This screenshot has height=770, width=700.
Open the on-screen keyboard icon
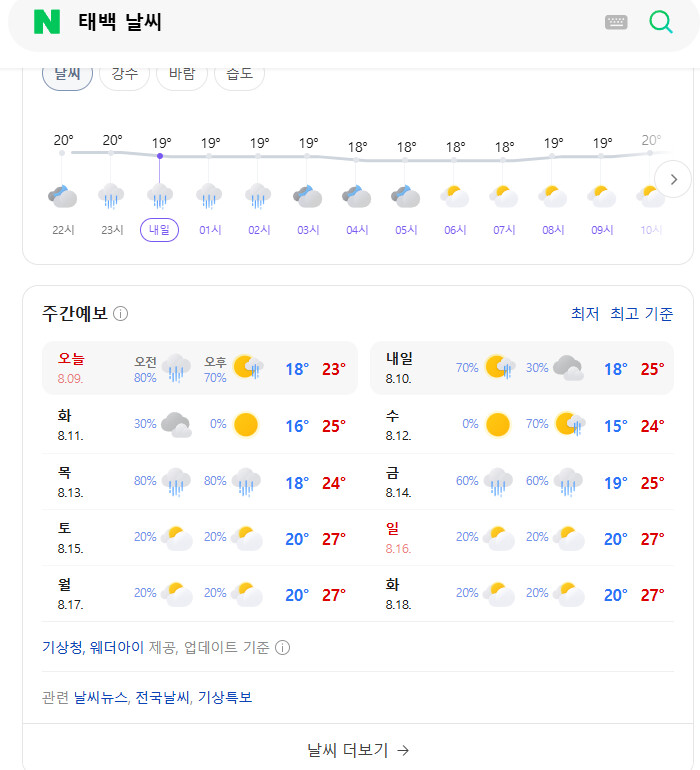pos(616,22)
